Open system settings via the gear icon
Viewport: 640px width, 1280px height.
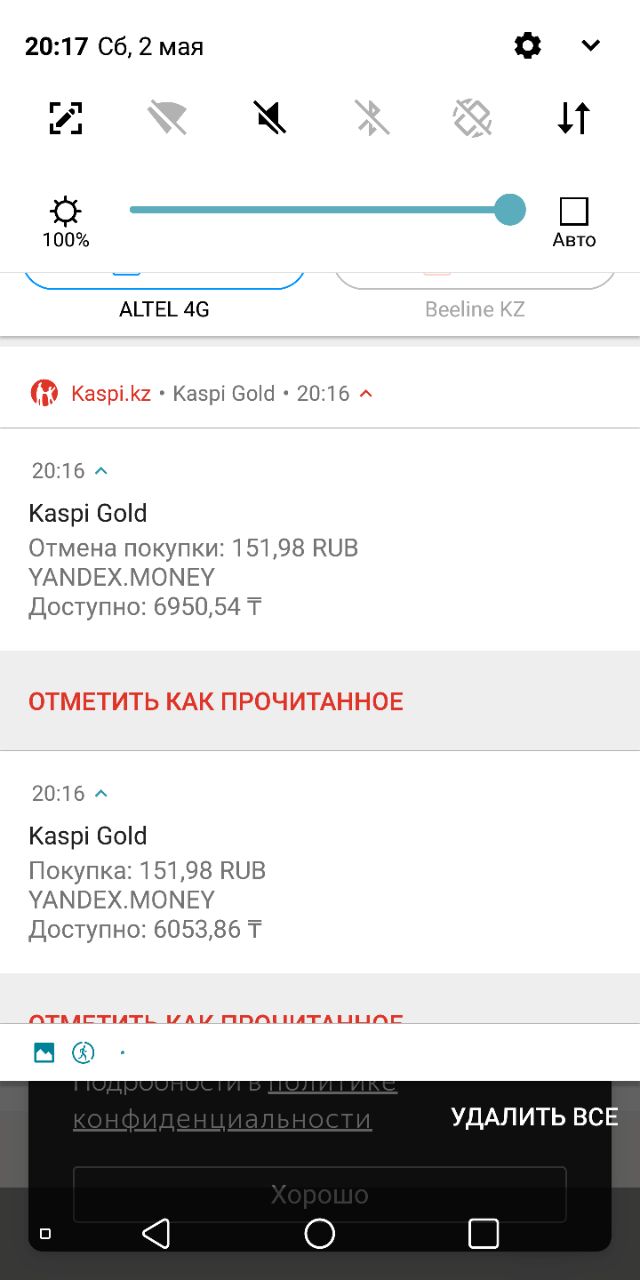click(x=527, y=46)
